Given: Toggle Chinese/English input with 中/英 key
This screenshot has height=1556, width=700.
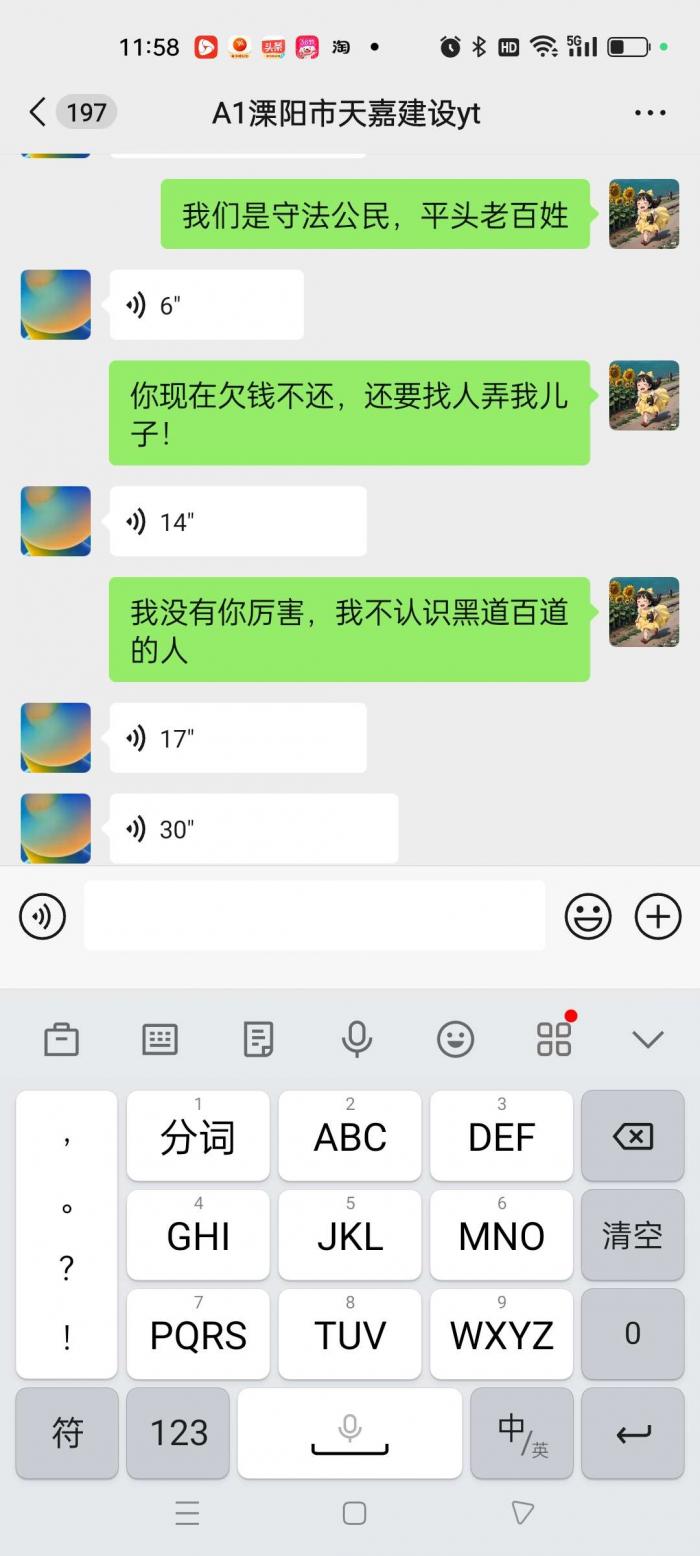Looking at the screenshot, I should (521, 1433).
